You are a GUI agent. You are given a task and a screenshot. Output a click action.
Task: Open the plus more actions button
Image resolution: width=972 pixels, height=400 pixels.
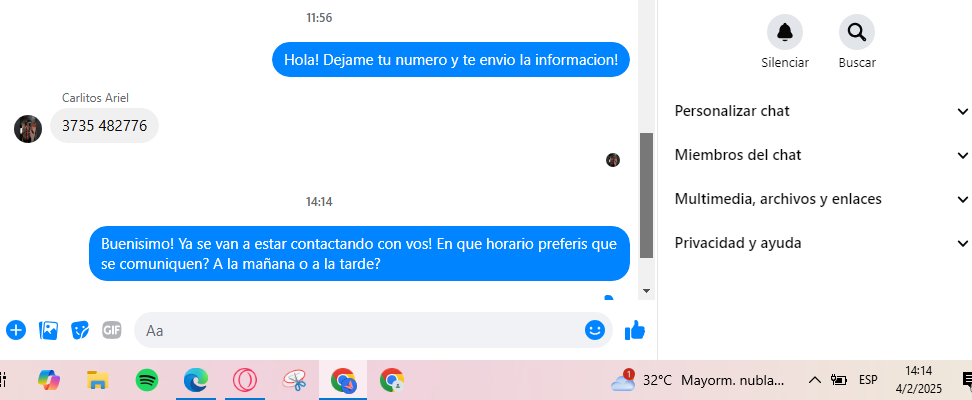(16, 330)
